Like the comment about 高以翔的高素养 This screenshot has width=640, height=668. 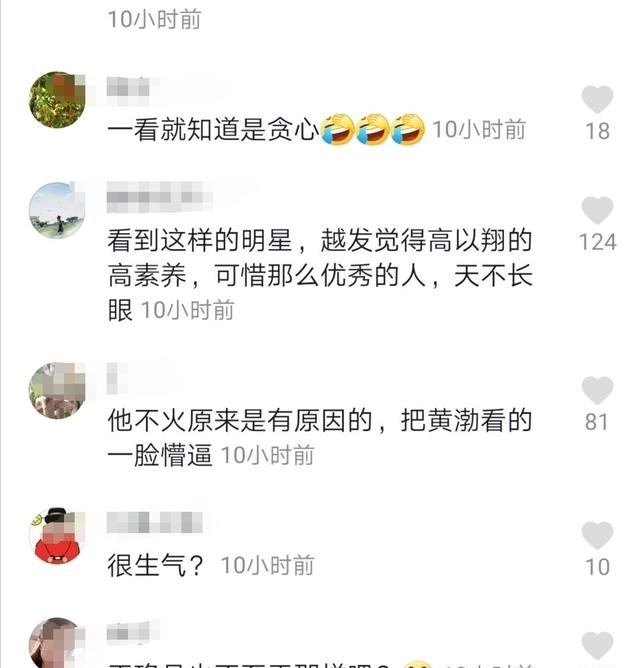point(597,210)
